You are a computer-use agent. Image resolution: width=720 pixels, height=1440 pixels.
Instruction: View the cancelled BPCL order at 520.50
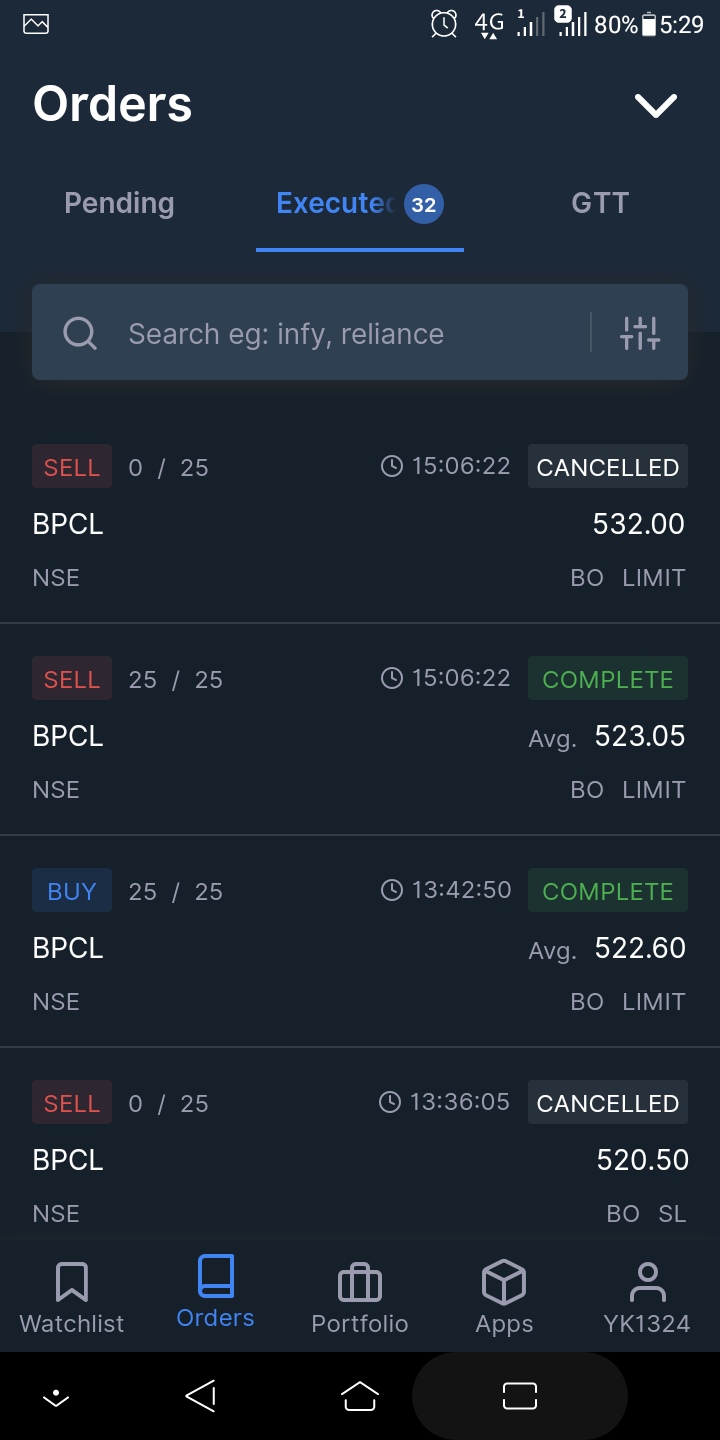point(360,1158)
